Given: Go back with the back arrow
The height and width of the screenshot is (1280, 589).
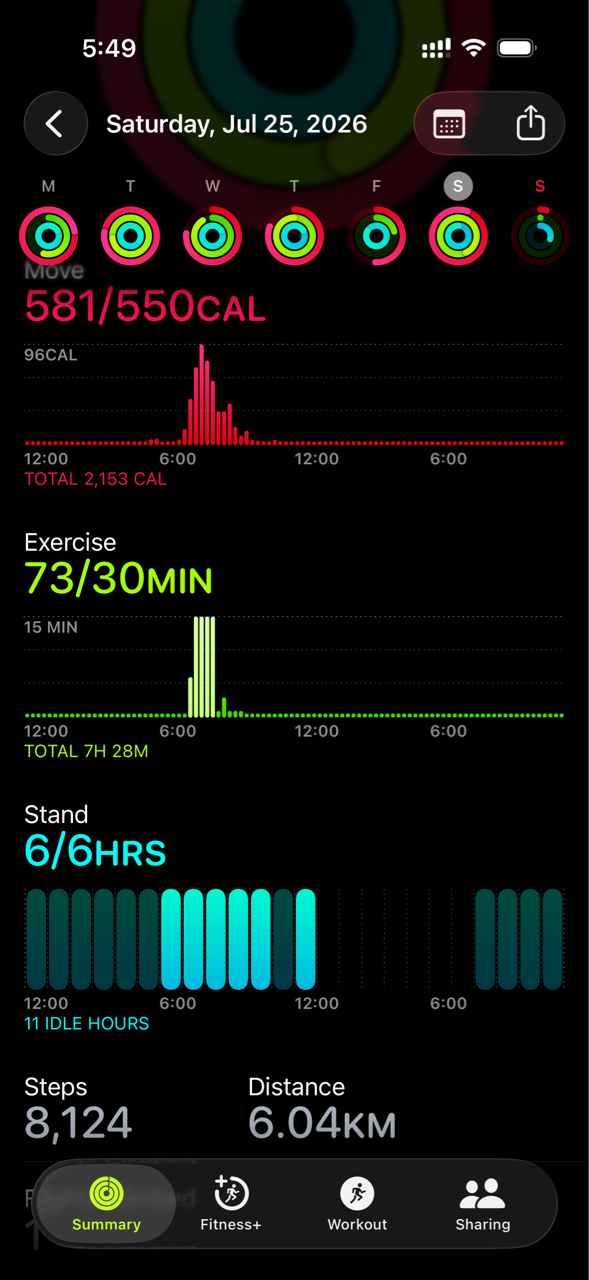Looking at the screenshot, I should point(55,124).
